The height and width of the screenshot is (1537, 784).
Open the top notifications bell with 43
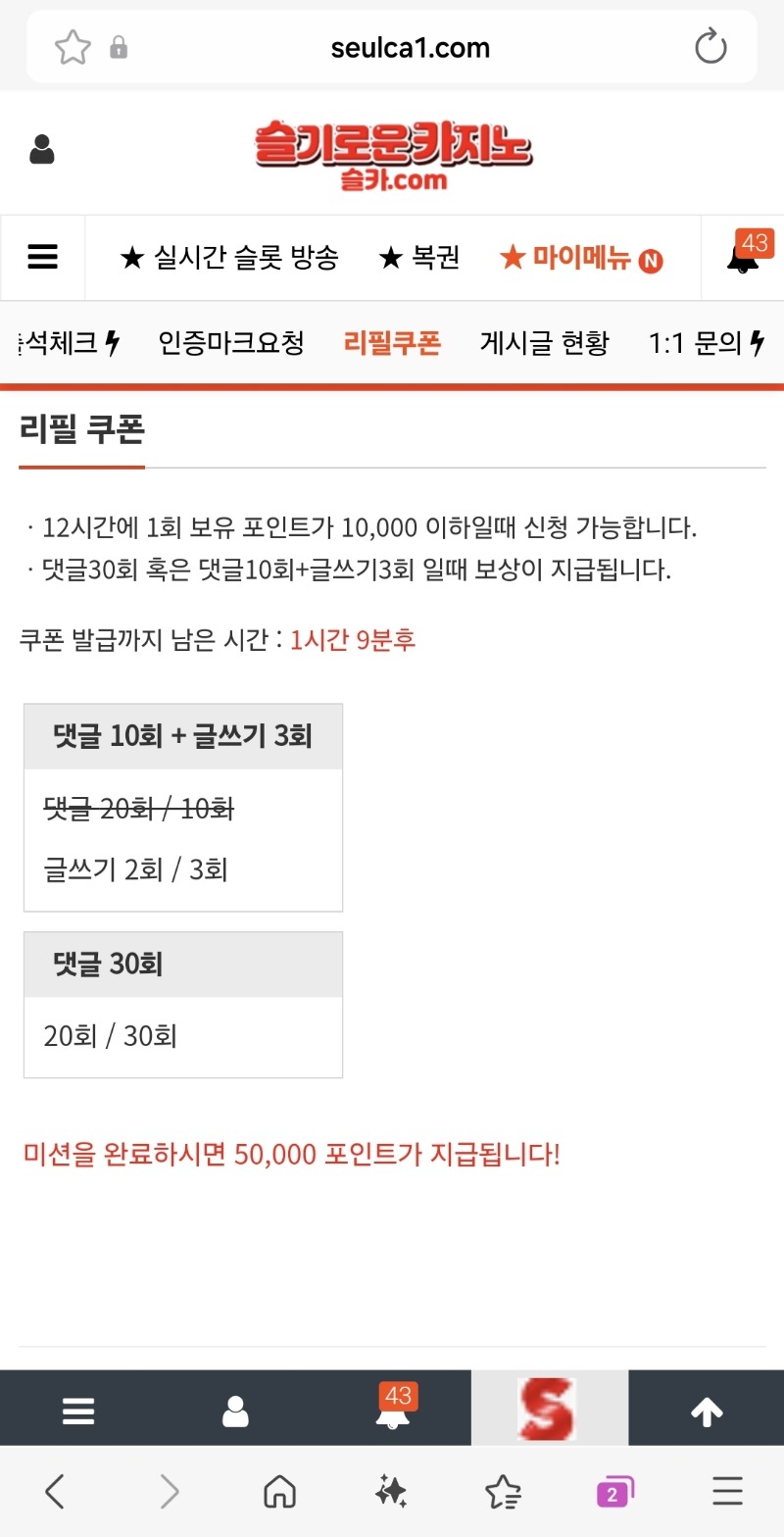point(744,256)
